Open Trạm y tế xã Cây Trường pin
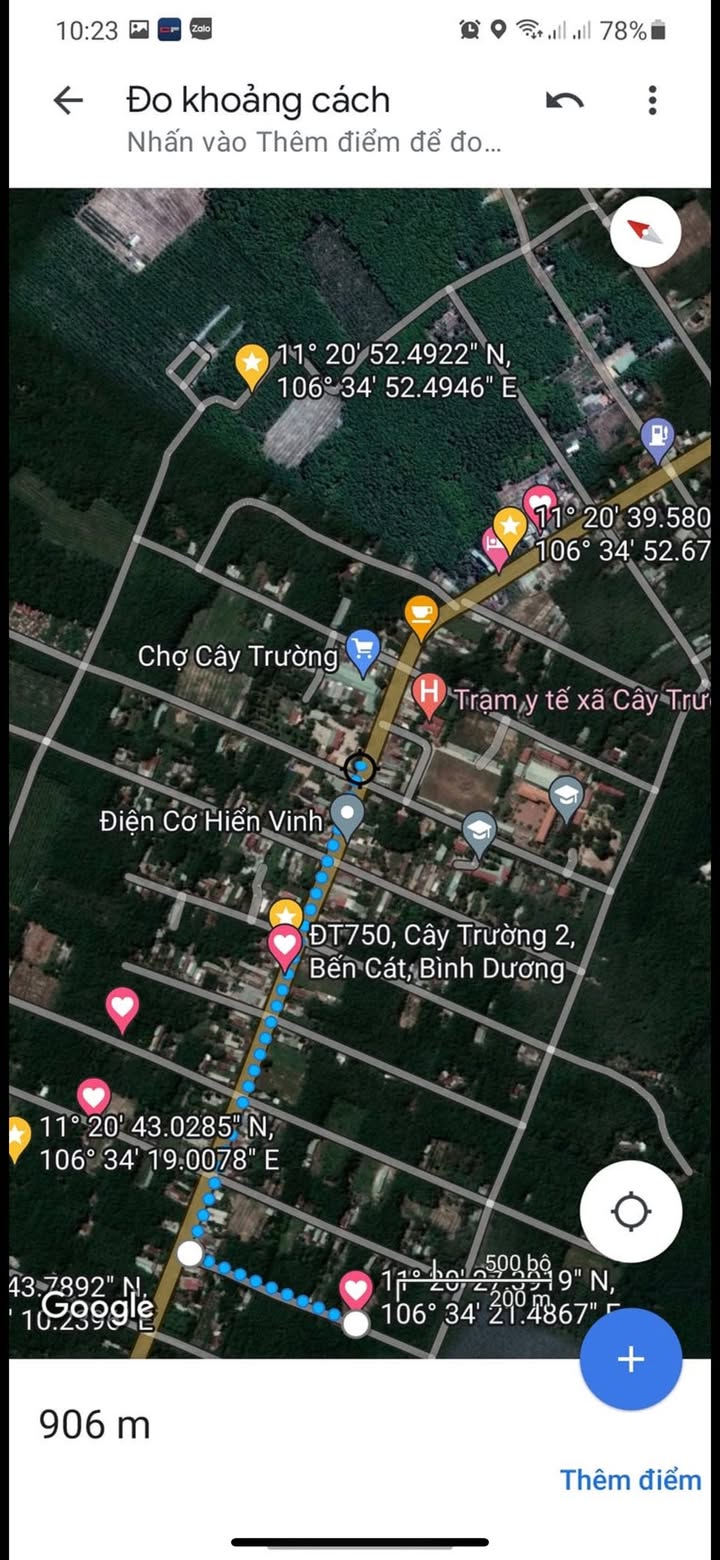Screen dimensions: 720x1560 (429, 694)
